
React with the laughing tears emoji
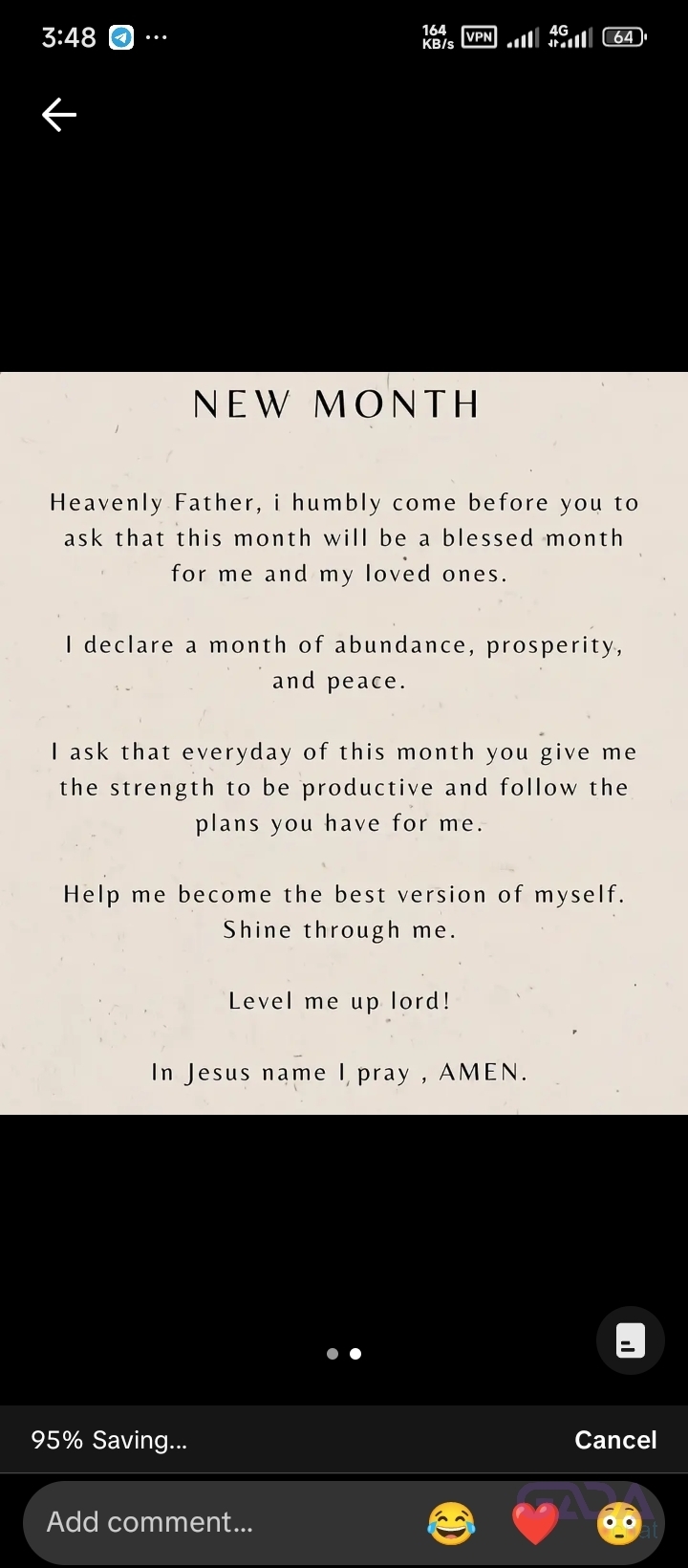tap(451, 1523)
